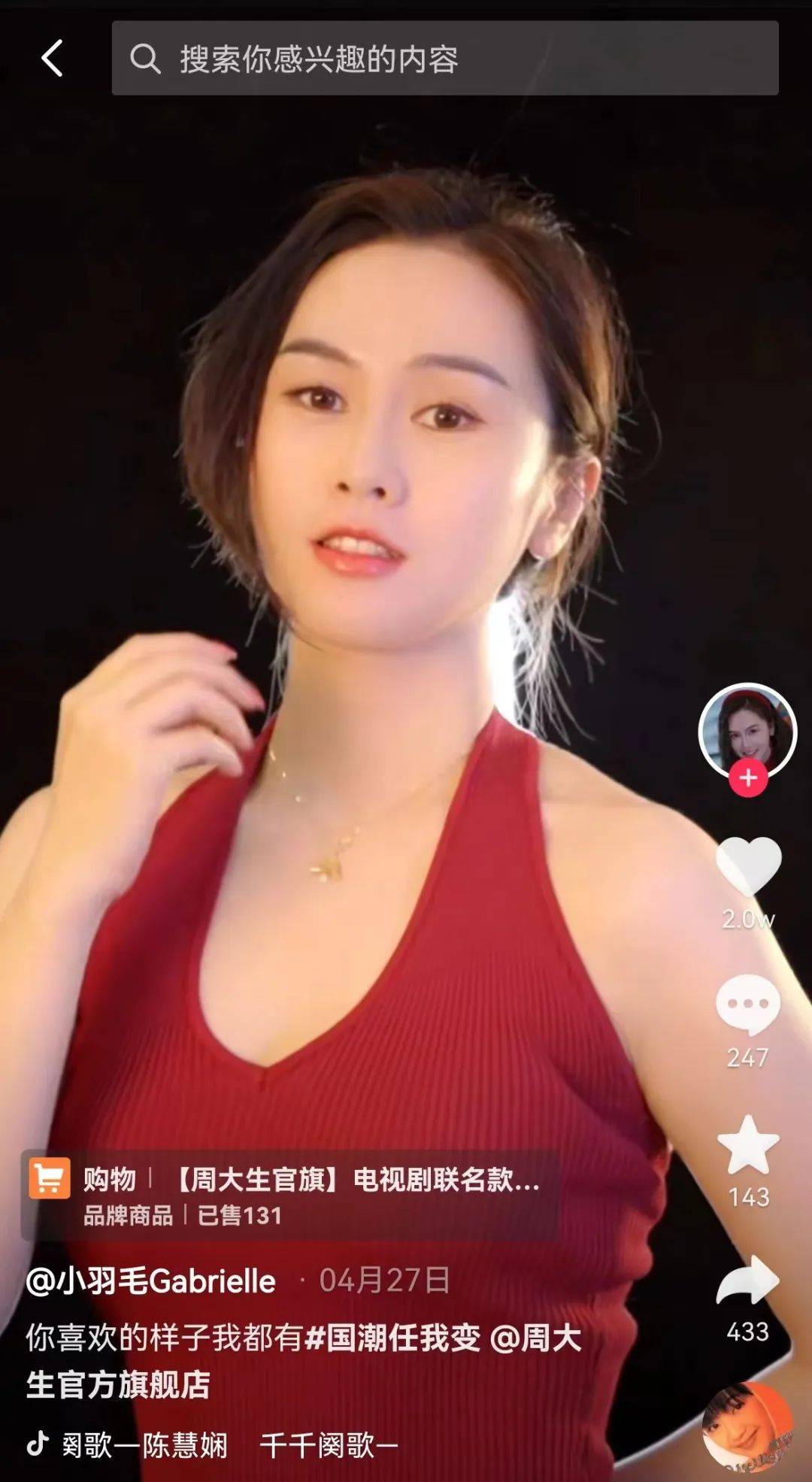Screen dimensions: 812x1482
Task: Open the #国潮任我变 hashtag
Action: (392, 1338)
